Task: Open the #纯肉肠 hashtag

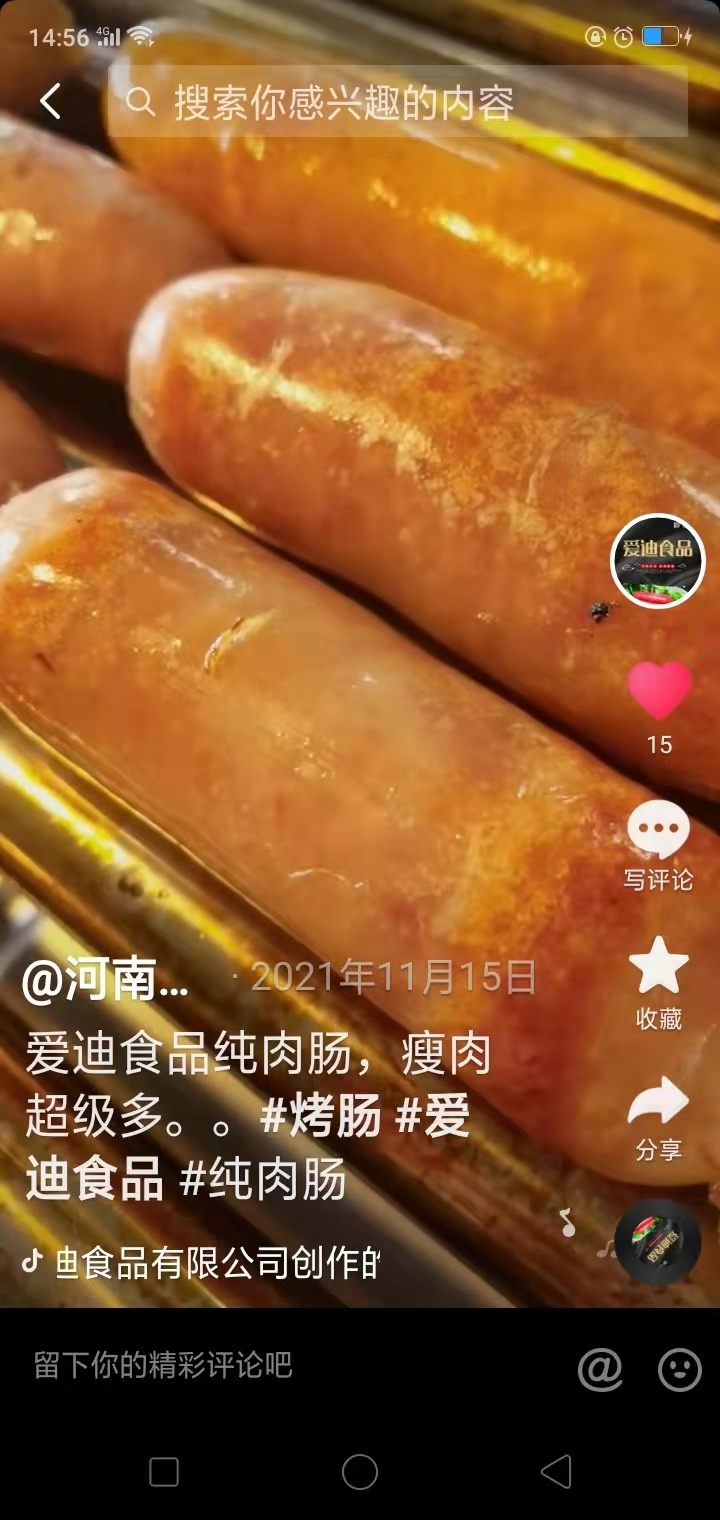Action: click(x=263, y=1181)
